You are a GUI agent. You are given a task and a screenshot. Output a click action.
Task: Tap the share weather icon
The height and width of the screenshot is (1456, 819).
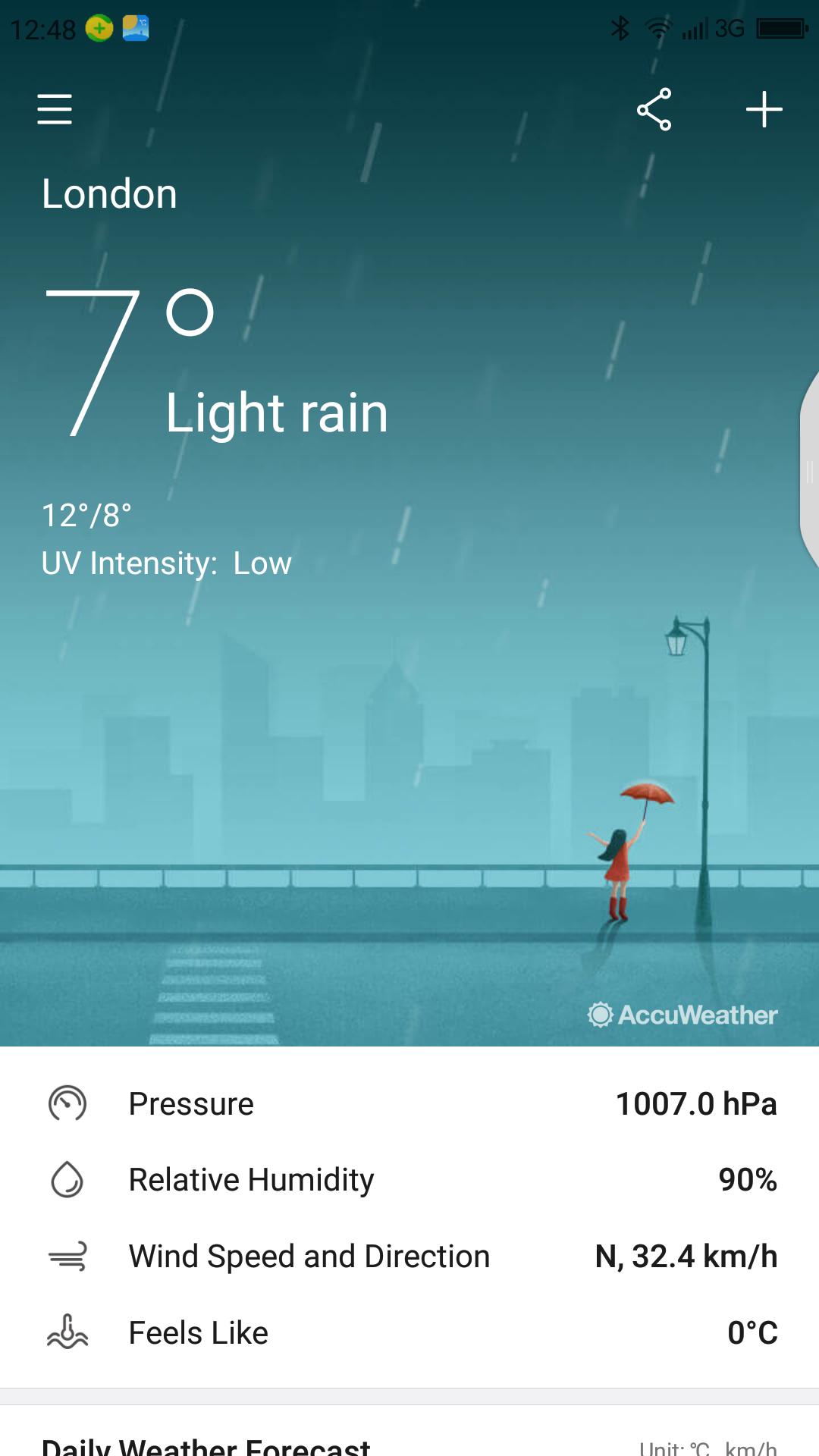click(654, 109)
